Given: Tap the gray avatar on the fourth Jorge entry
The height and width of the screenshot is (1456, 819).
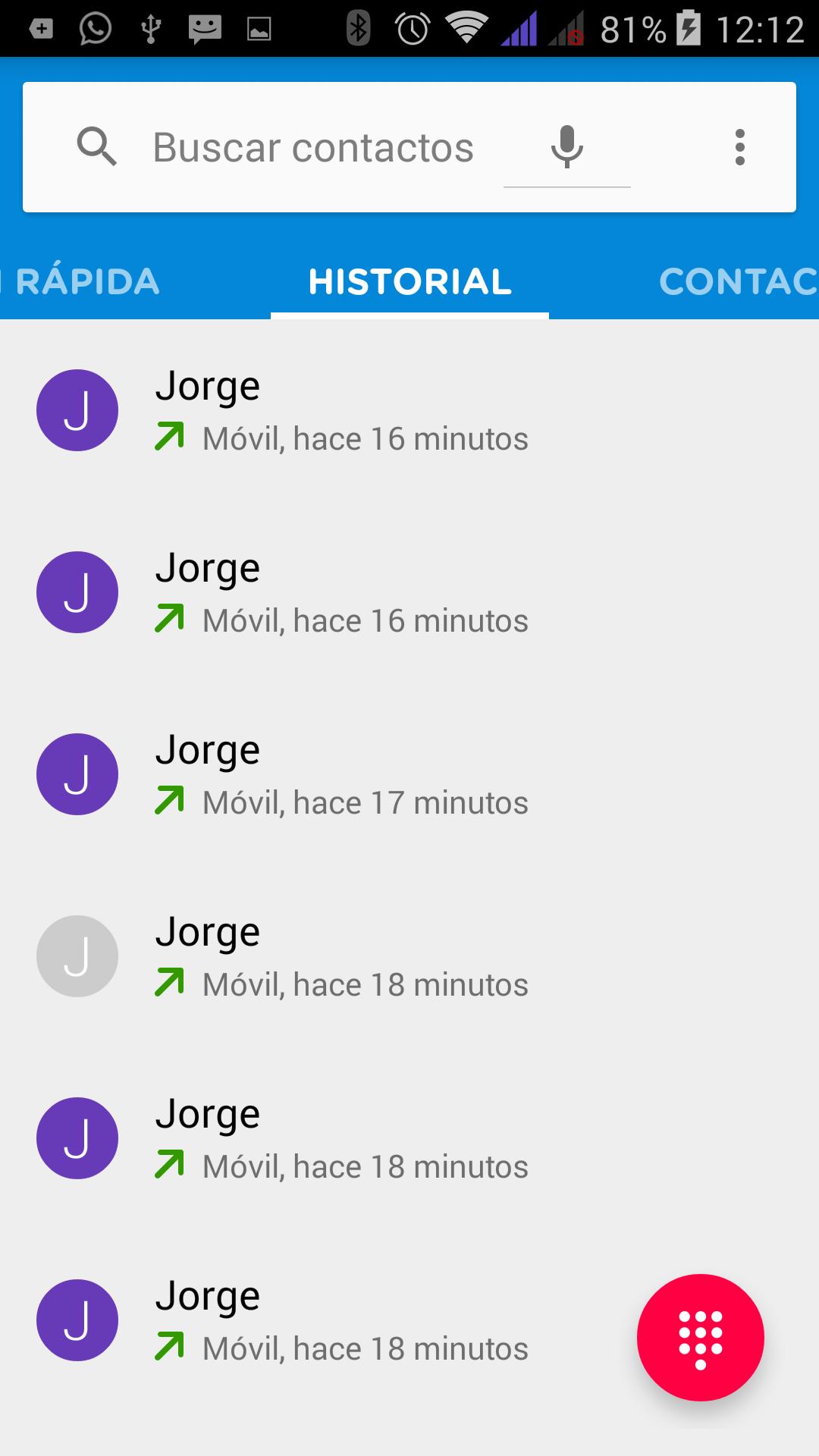Looking at the screenshot, I should 77,955.
